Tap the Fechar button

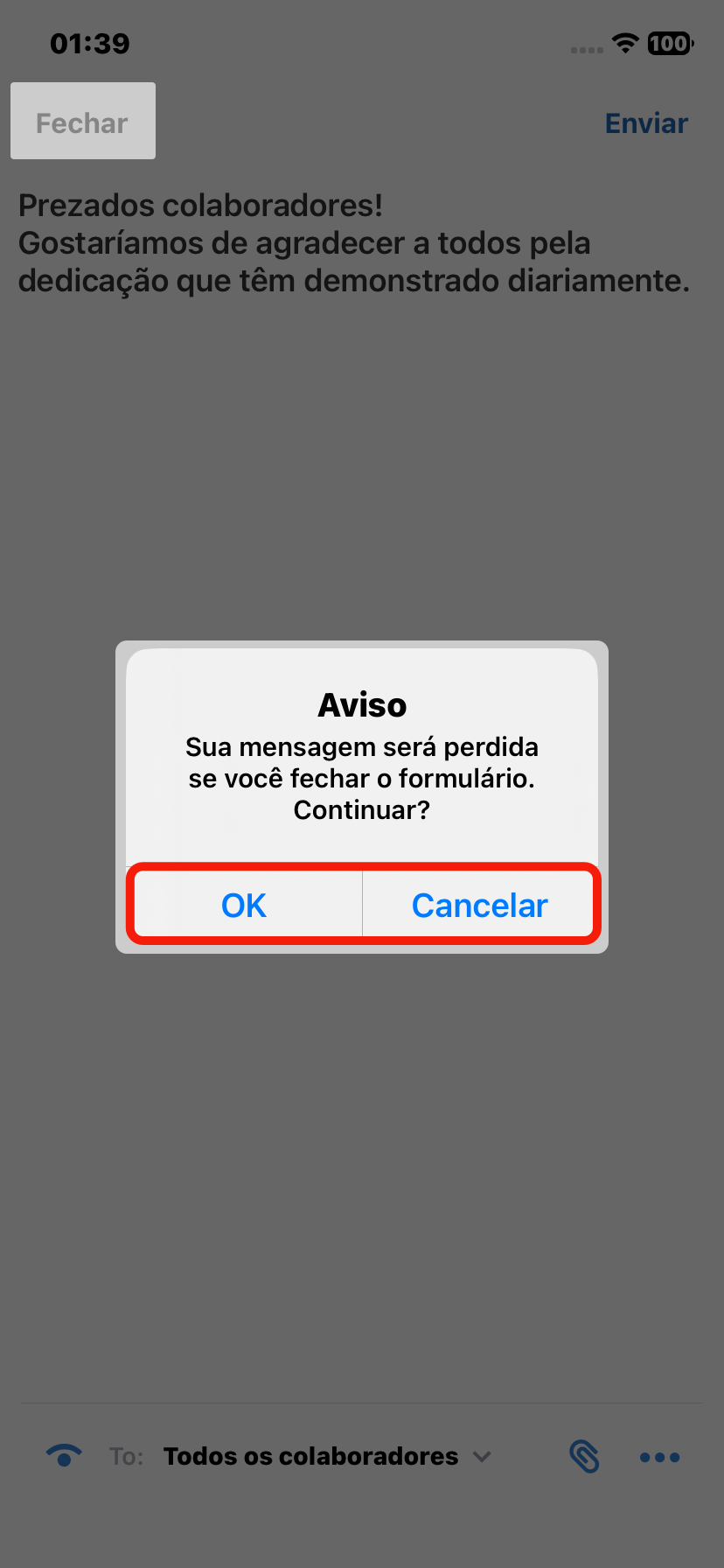[x=82, y=122]
